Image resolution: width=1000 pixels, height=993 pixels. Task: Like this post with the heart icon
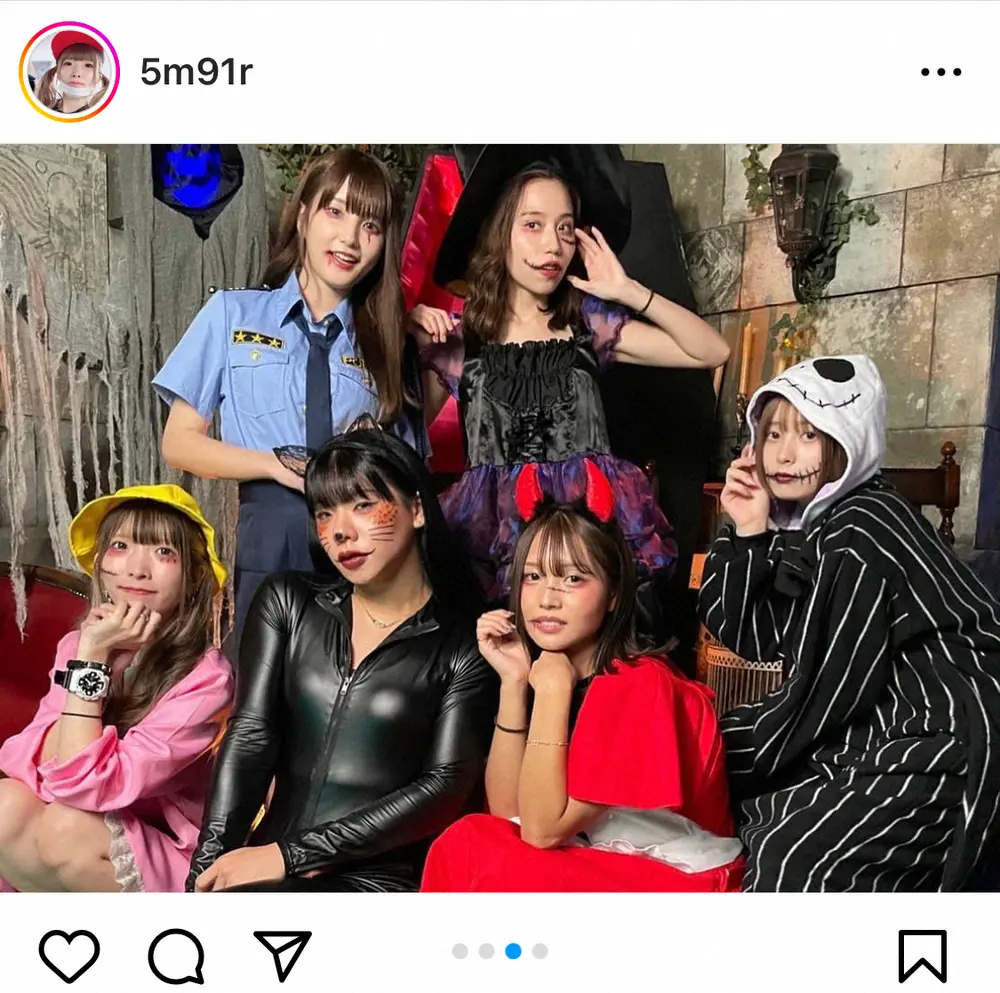tap(69, 955)
